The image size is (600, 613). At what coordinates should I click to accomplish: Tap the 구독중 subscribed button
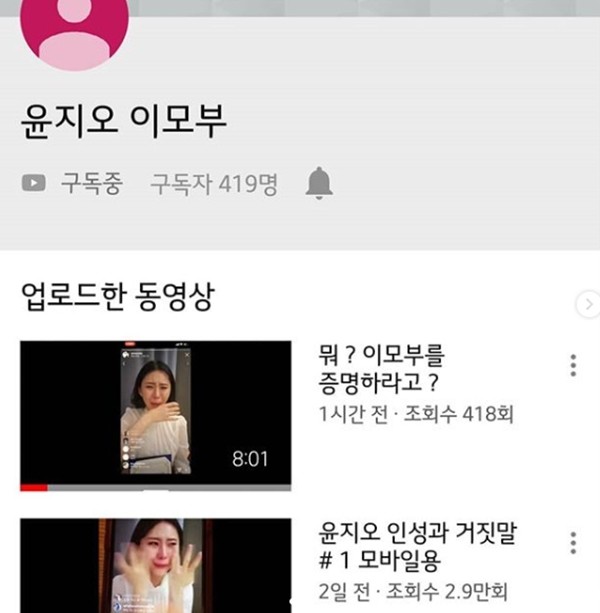(x=72, y=184)
